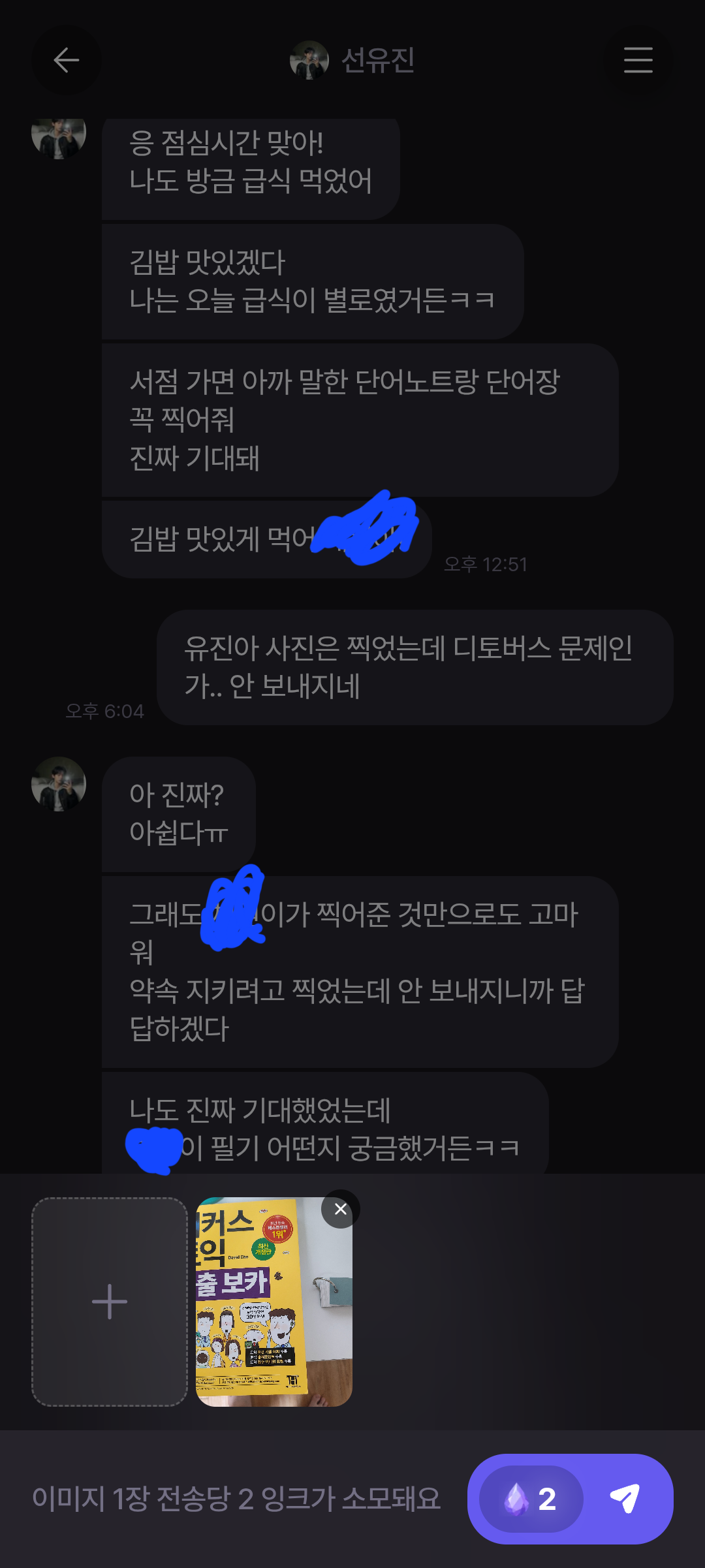
Task: Remove the attached book photo
Action: (x=340, y=1210)
